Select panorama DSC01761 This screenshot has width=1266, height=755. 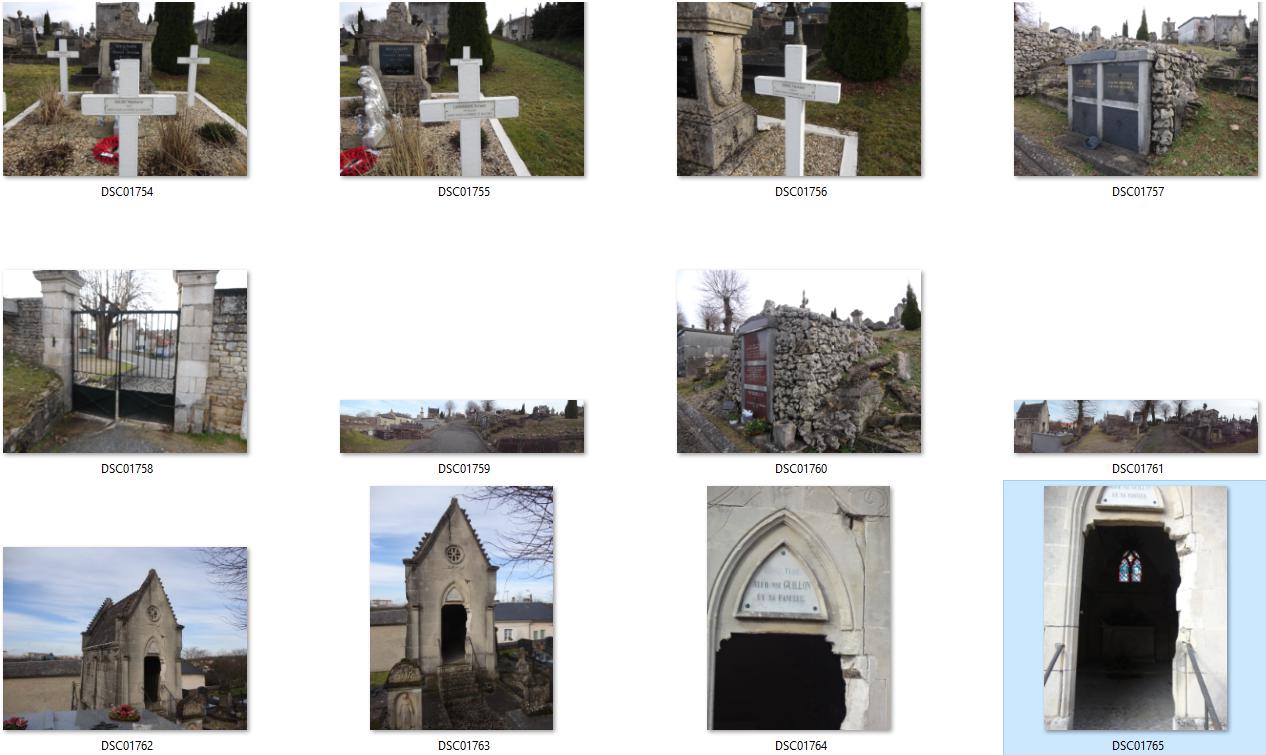pos(1136,426)
